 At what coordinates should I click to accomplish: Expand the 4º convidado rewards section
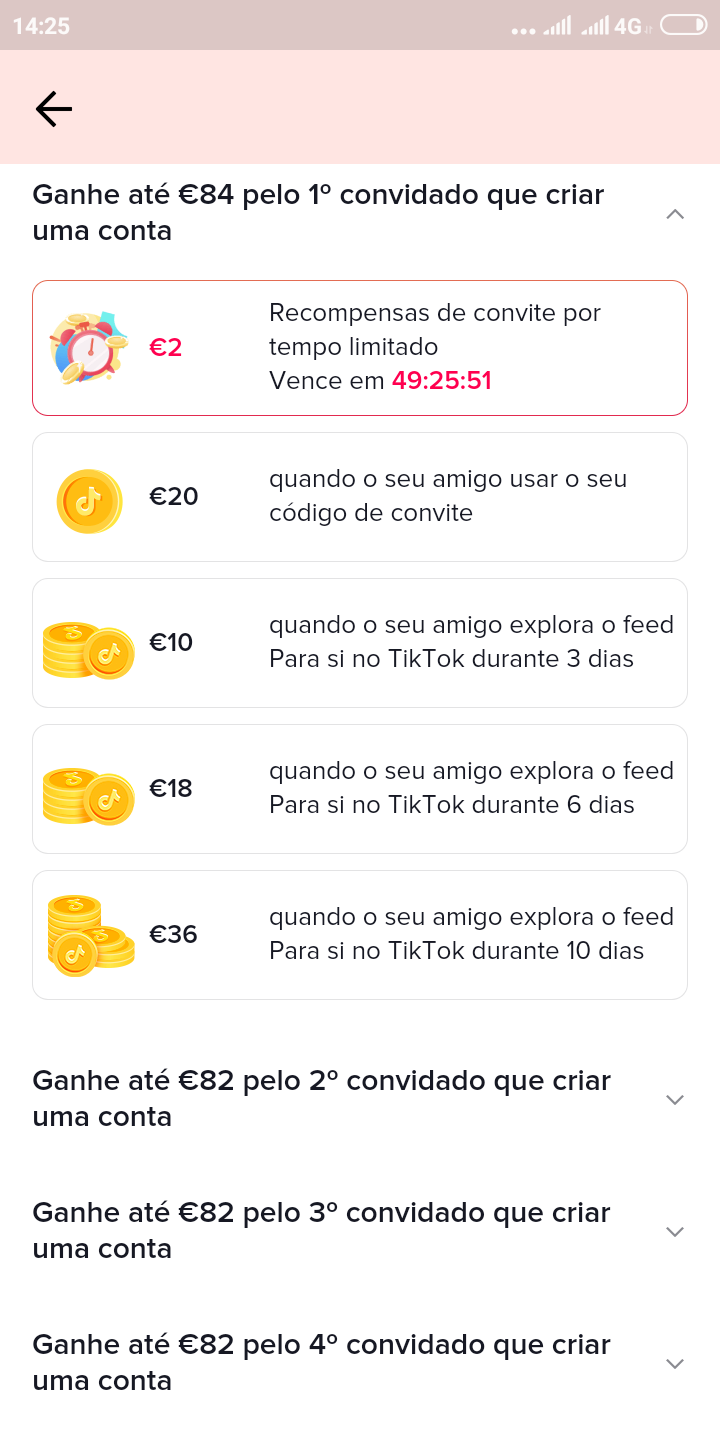click(675, 1364)
